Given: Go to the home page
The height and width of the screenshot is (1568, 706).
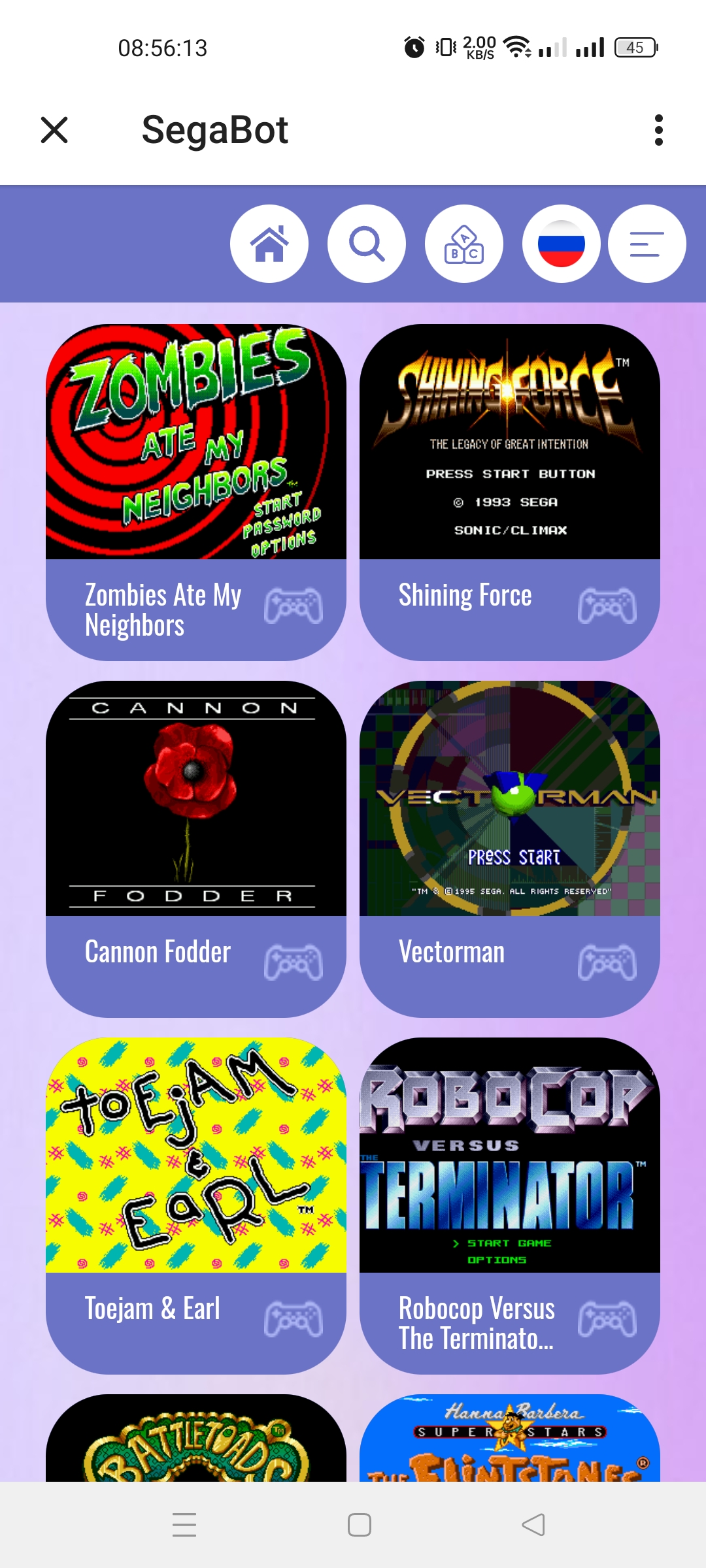Looking at the screenshot, I should coord(269,244).
